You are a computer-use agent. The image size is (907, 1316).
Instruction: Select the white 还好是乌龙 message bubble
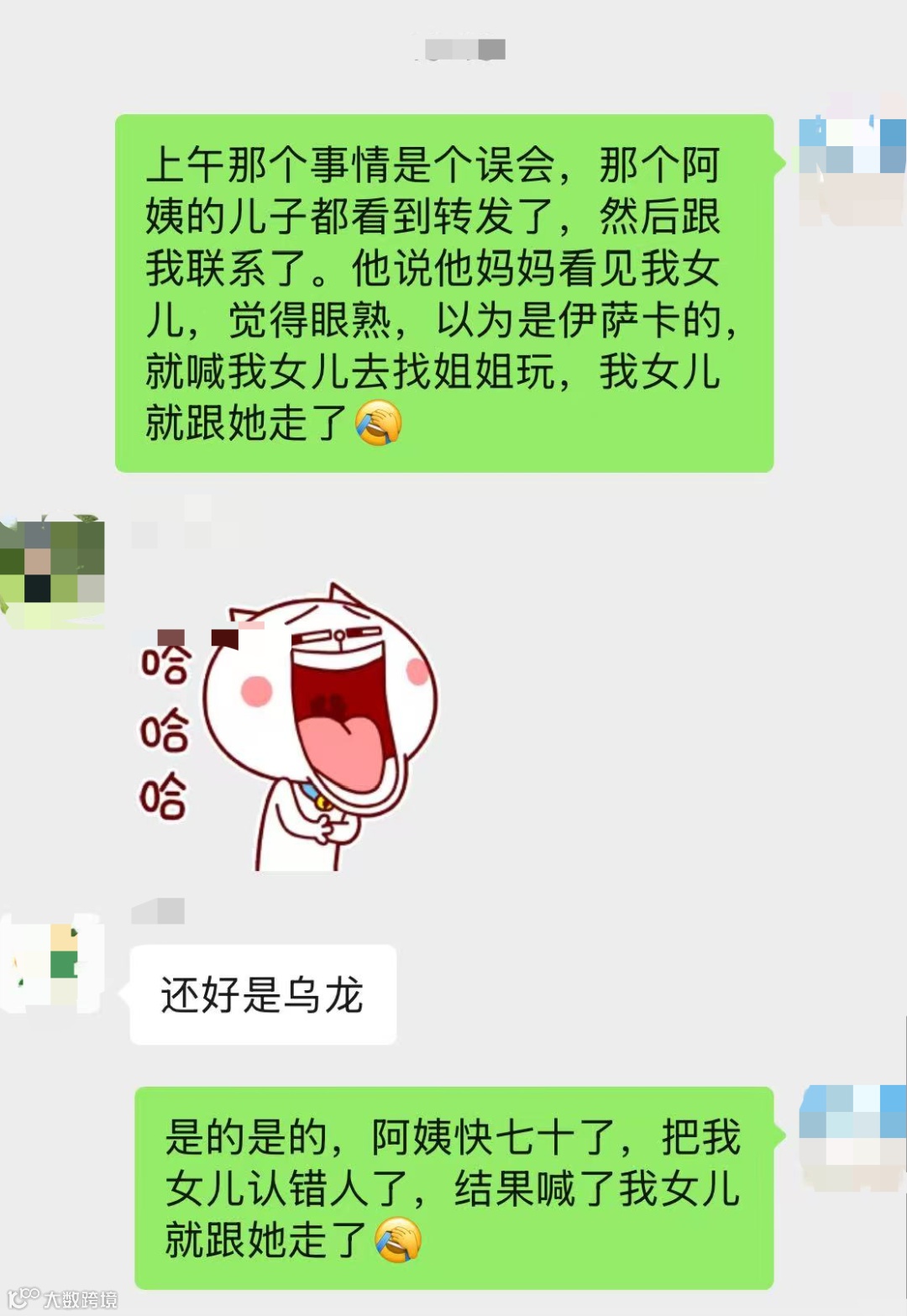pyautogui.click(x=260, y=993)
